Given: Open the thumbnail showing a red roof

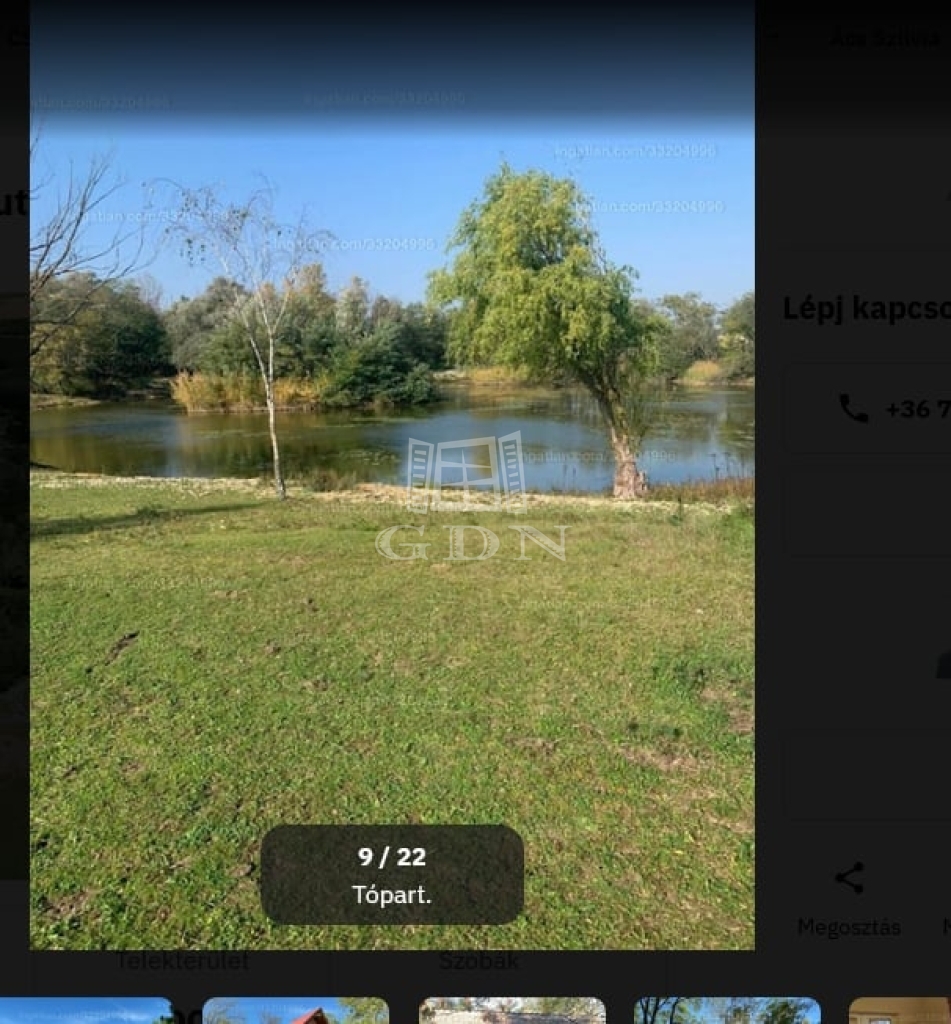Looking at the screenshot, I should (295, 1011).
